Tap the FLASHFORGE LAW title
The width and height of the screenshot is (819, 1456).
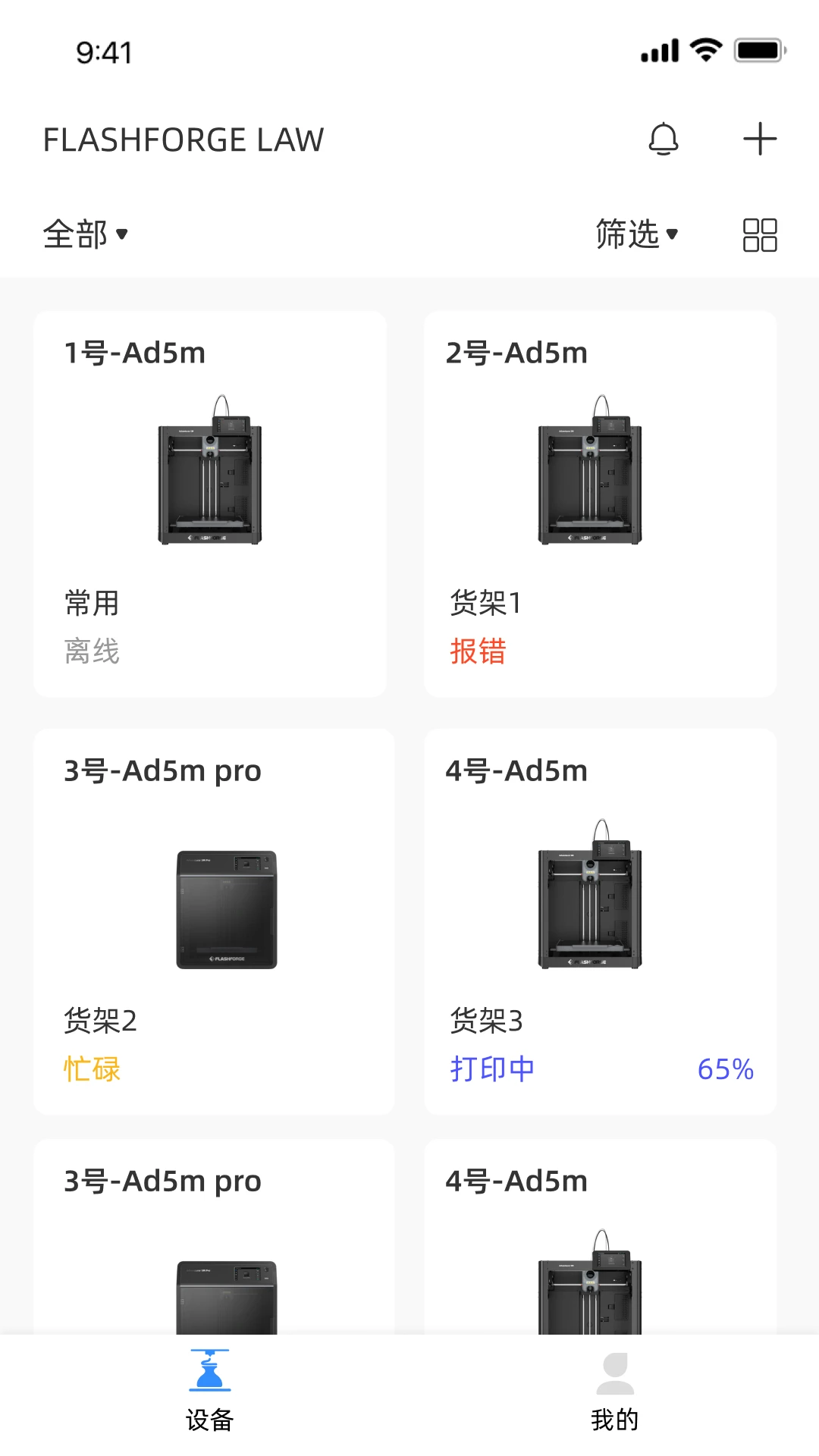click(x=183, y=139)
